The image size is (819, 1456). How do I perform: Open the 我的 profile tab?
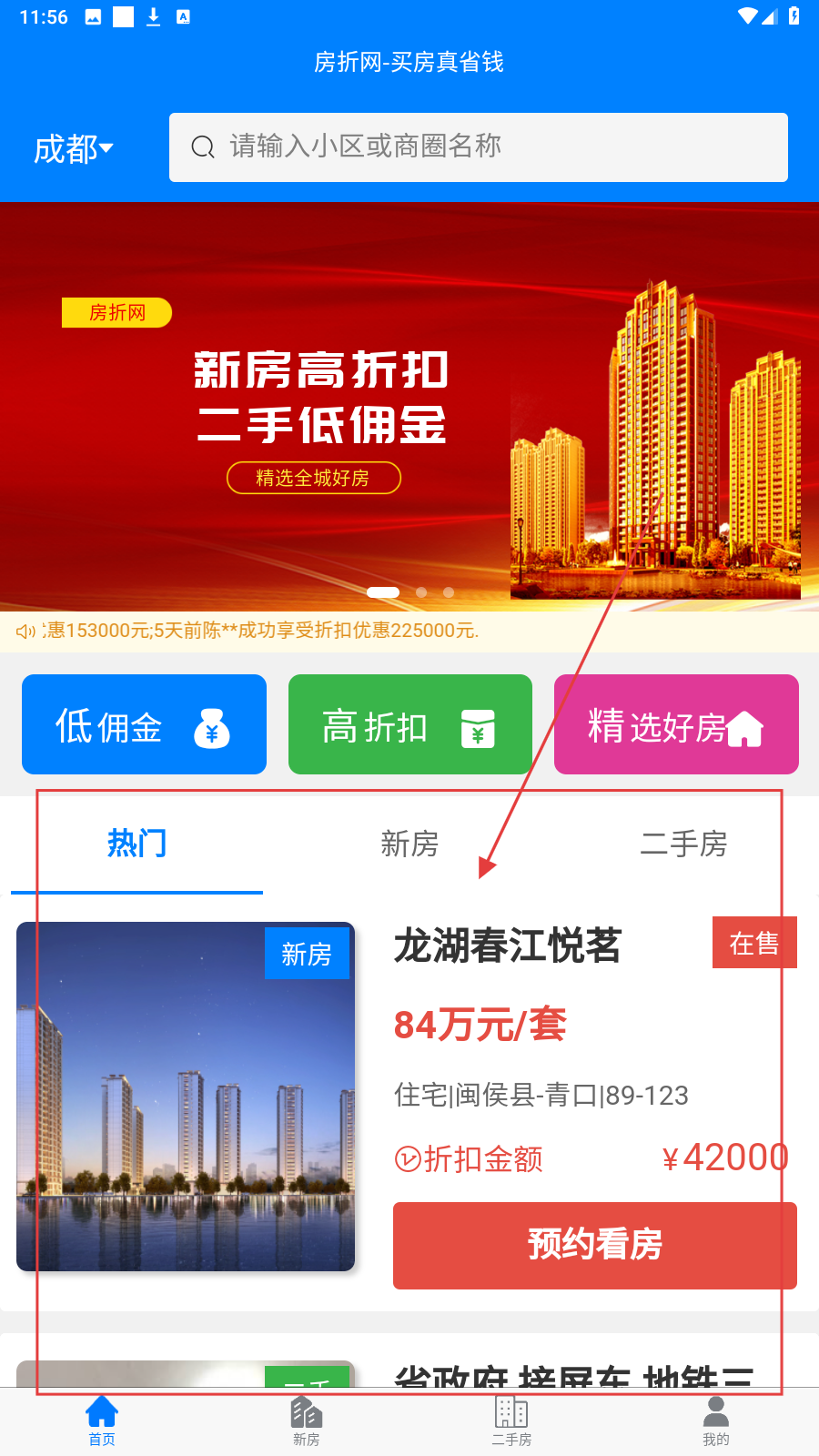coord(716,1421)
